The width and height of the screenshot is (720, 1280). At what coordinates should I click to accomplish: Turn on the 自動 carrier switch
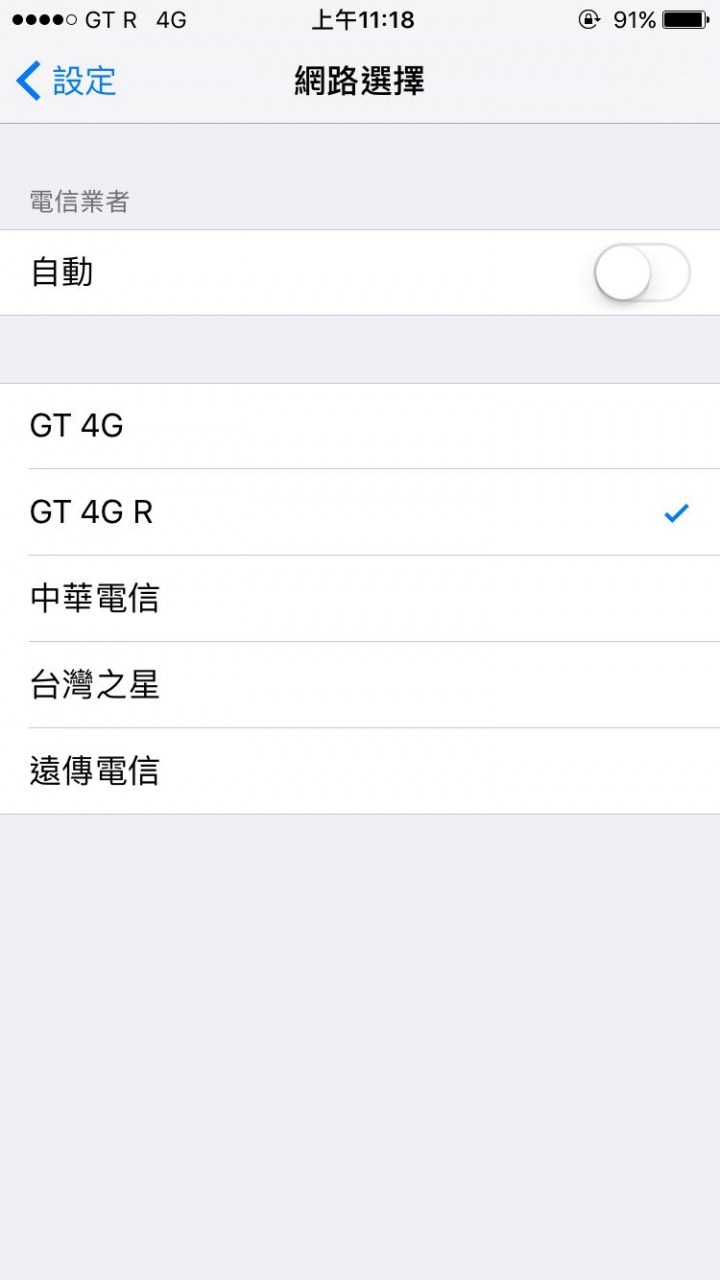[x=642, y=272]
